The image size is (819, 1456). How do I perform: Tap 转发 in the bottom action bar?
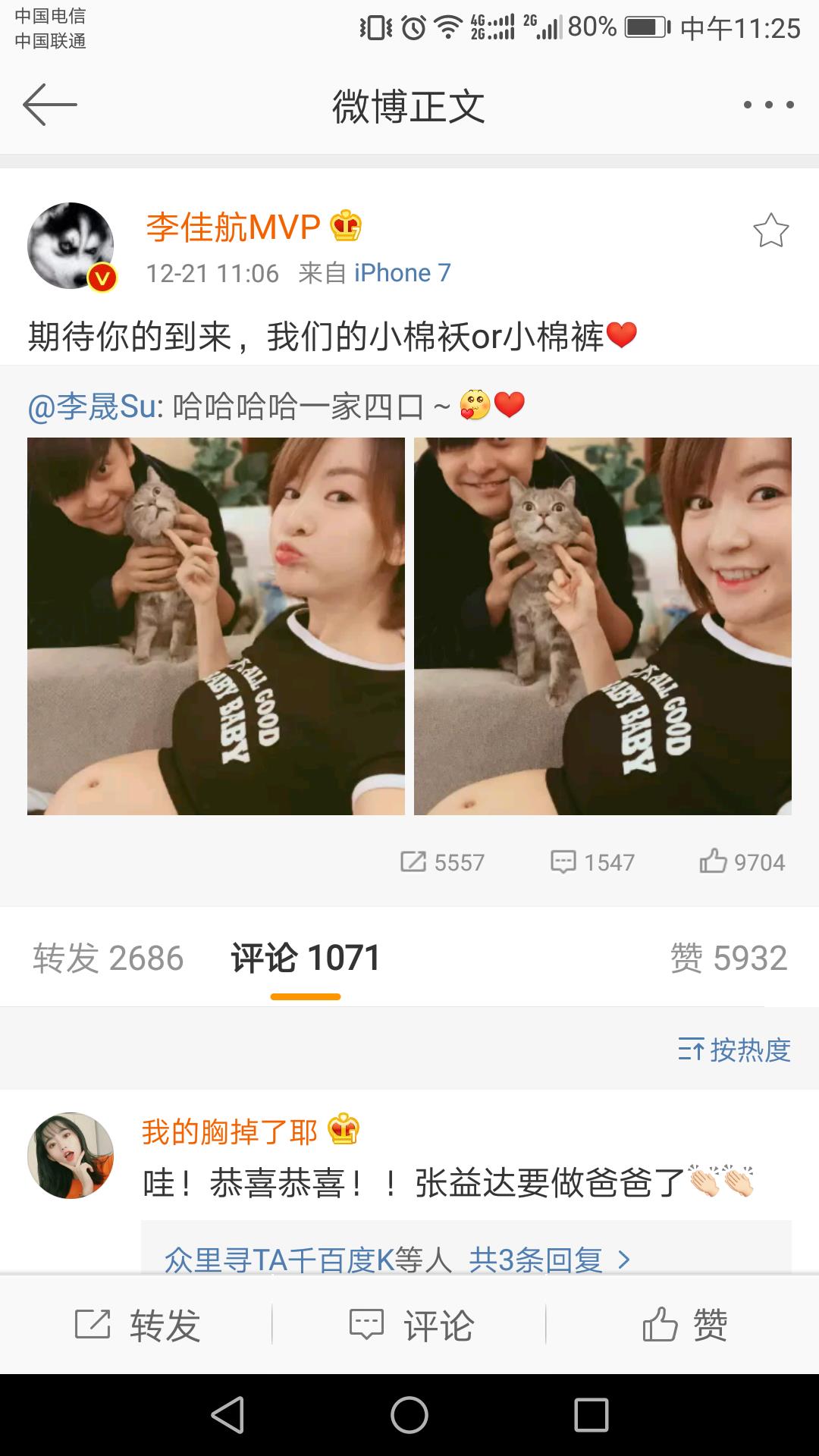pyautogui.click(x=137, y=1326)
